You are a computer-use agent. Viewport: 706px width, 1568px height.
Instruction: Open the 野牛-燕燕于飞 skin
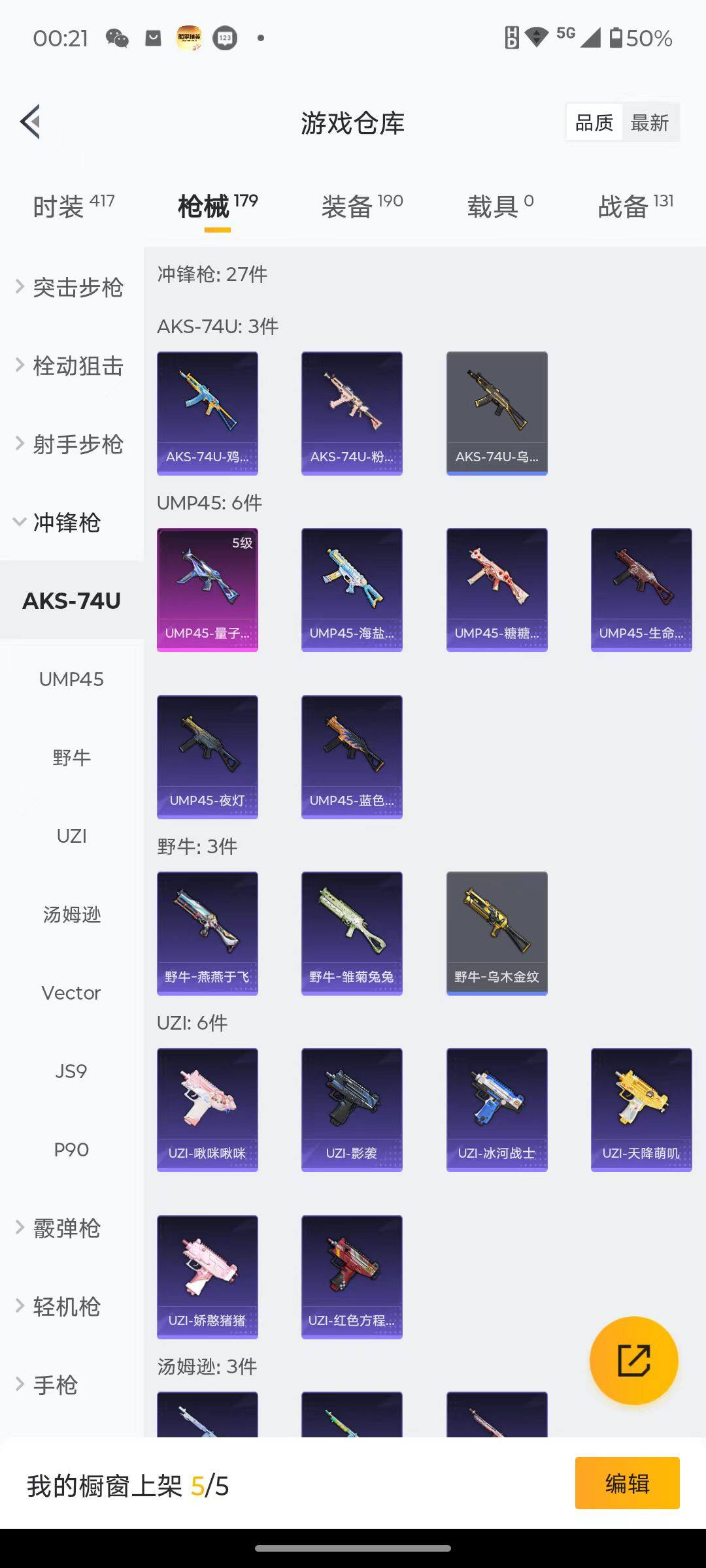click(x=207, y=933)
